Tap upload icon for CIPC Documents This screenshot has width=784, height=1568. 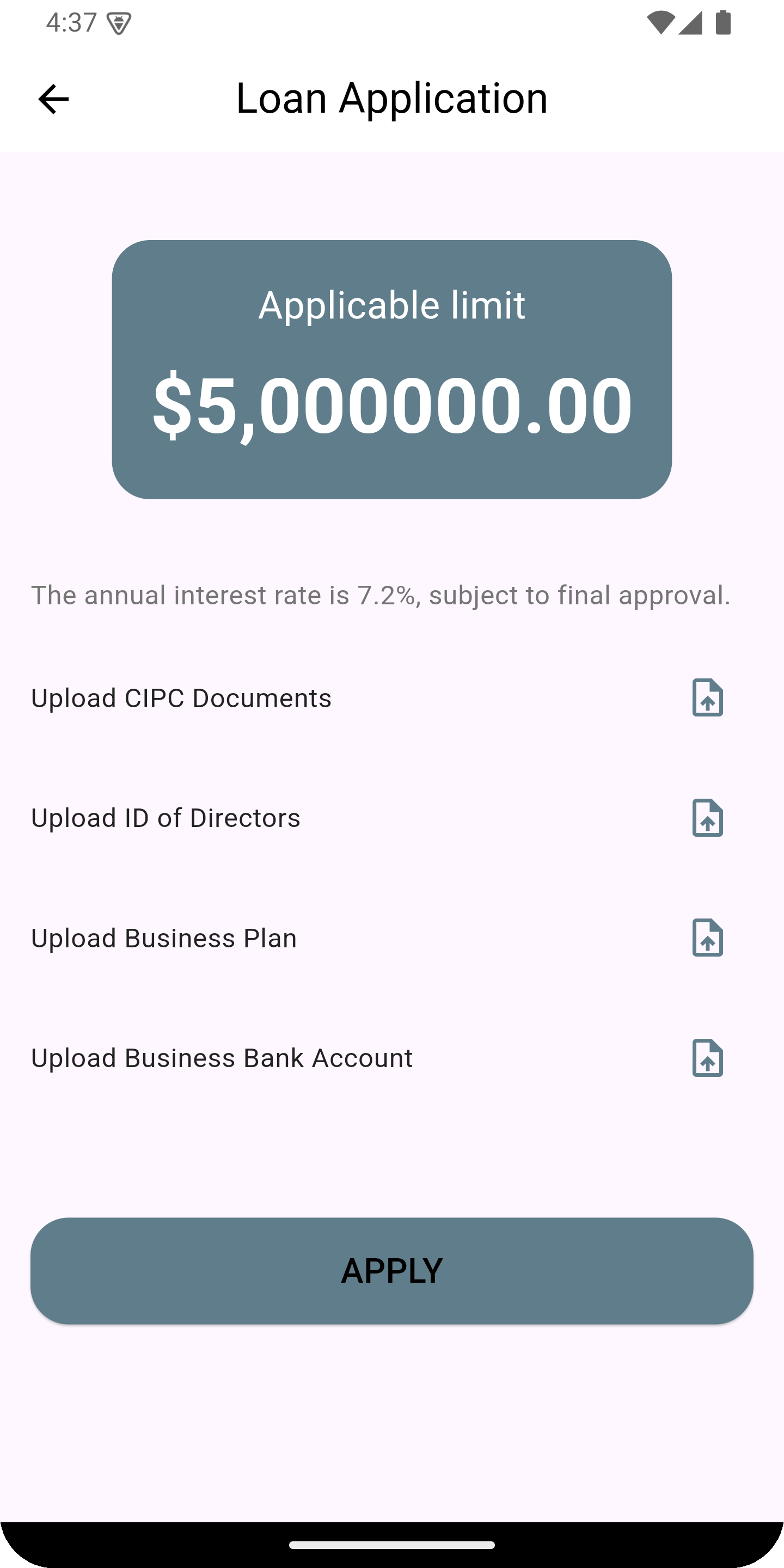point(707,697)
